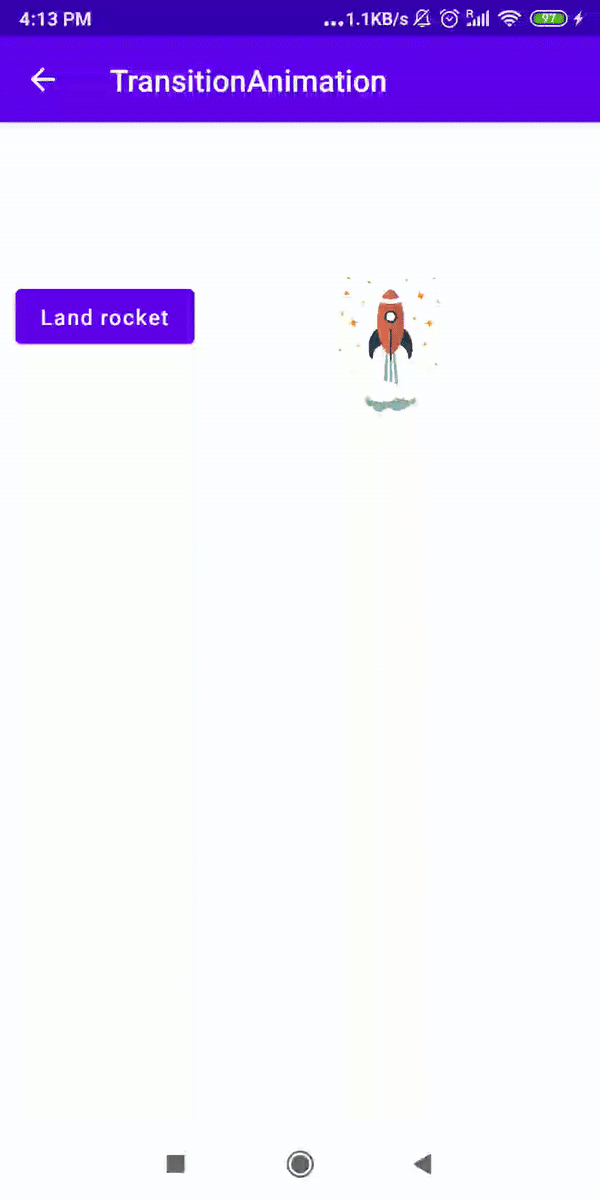
Task: Go to the home screen via system home button
Action: pyautogui.click(x=299, y=1163)
